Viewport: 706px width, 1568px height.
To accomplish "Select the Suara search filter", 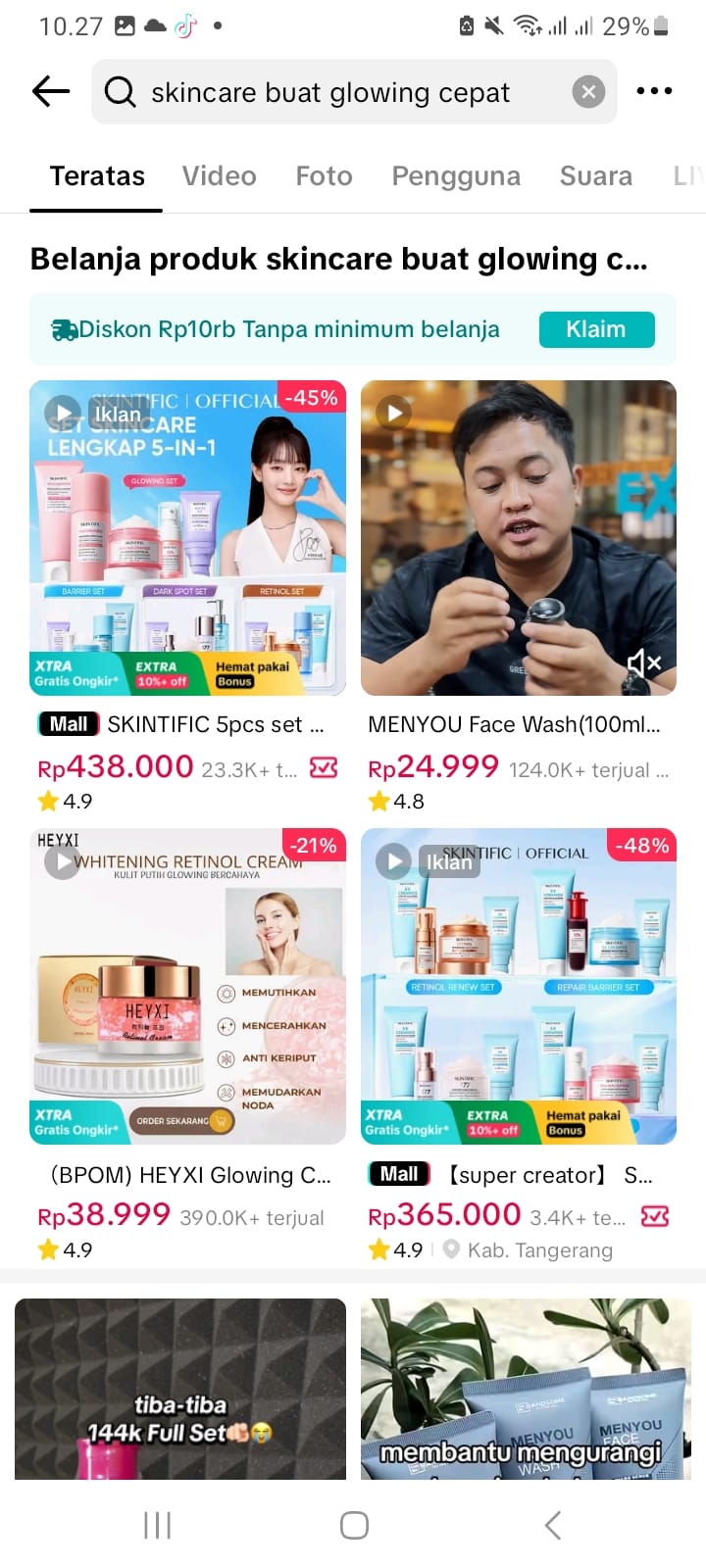I will [x=595, y=175].
